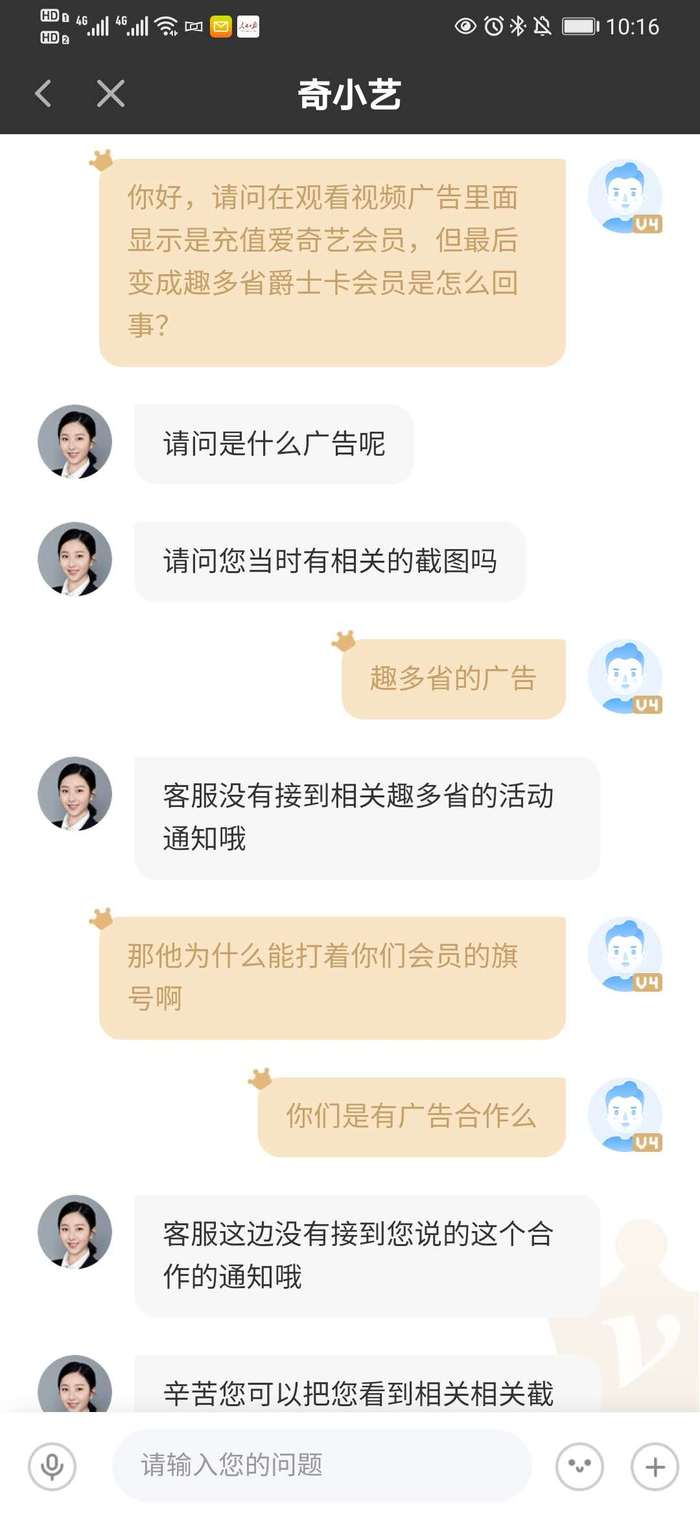Open the plus attachment menu
The width and height of the screenshot is (700, 1517).
coord(655,1466)
